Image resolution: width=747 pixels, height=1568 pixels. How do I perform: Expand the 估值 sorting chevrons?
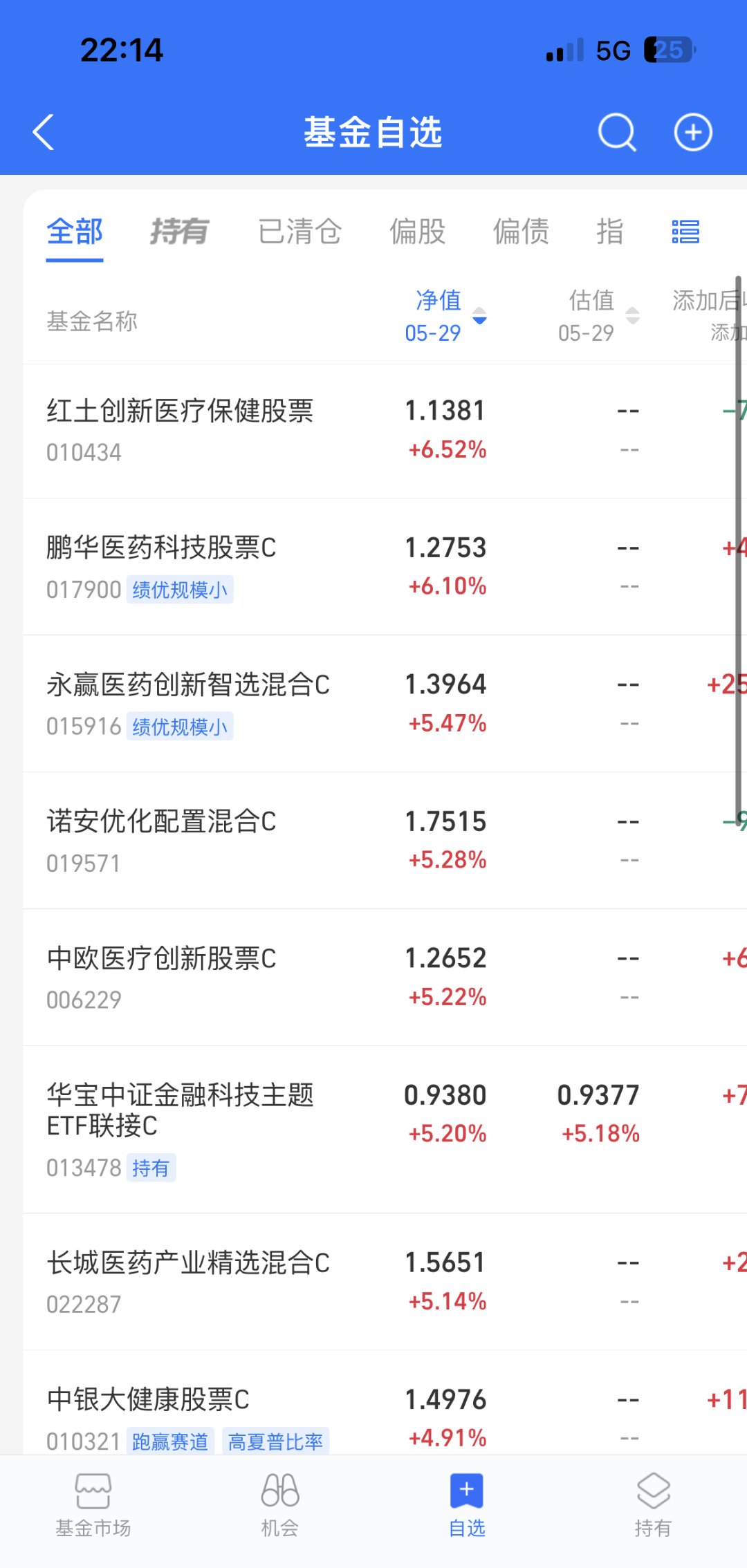point(632,317)
